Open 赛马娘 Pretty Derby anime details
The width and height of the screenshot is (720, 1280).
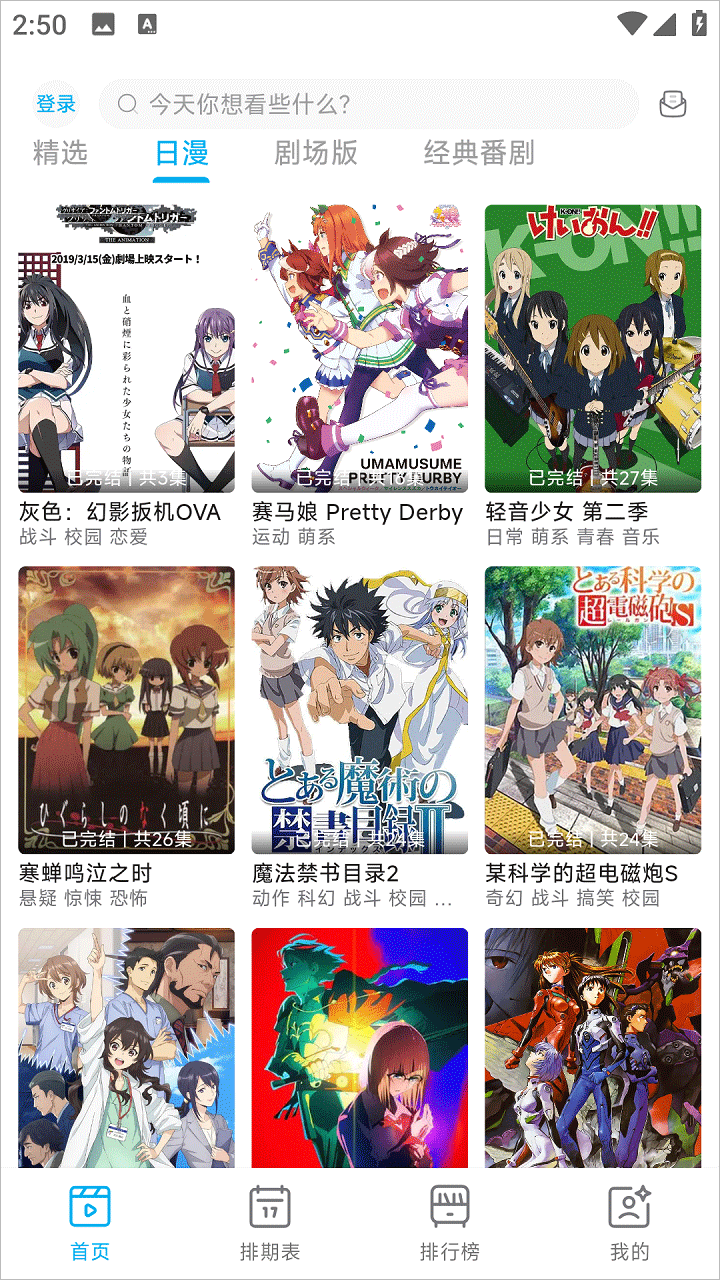point(361,340)
